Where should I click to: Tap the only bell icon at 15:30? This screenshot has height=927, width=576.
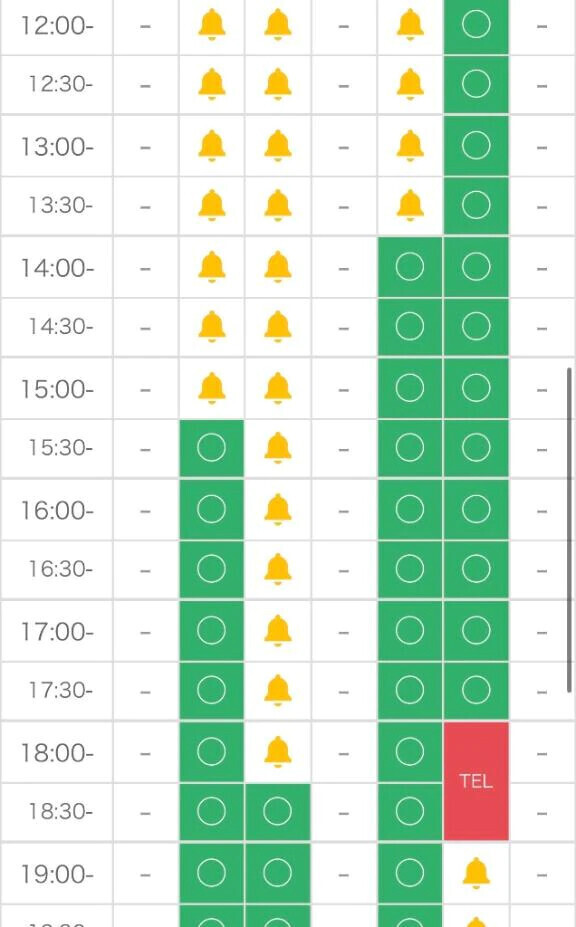pyautogui.click(x=277, y=448)
